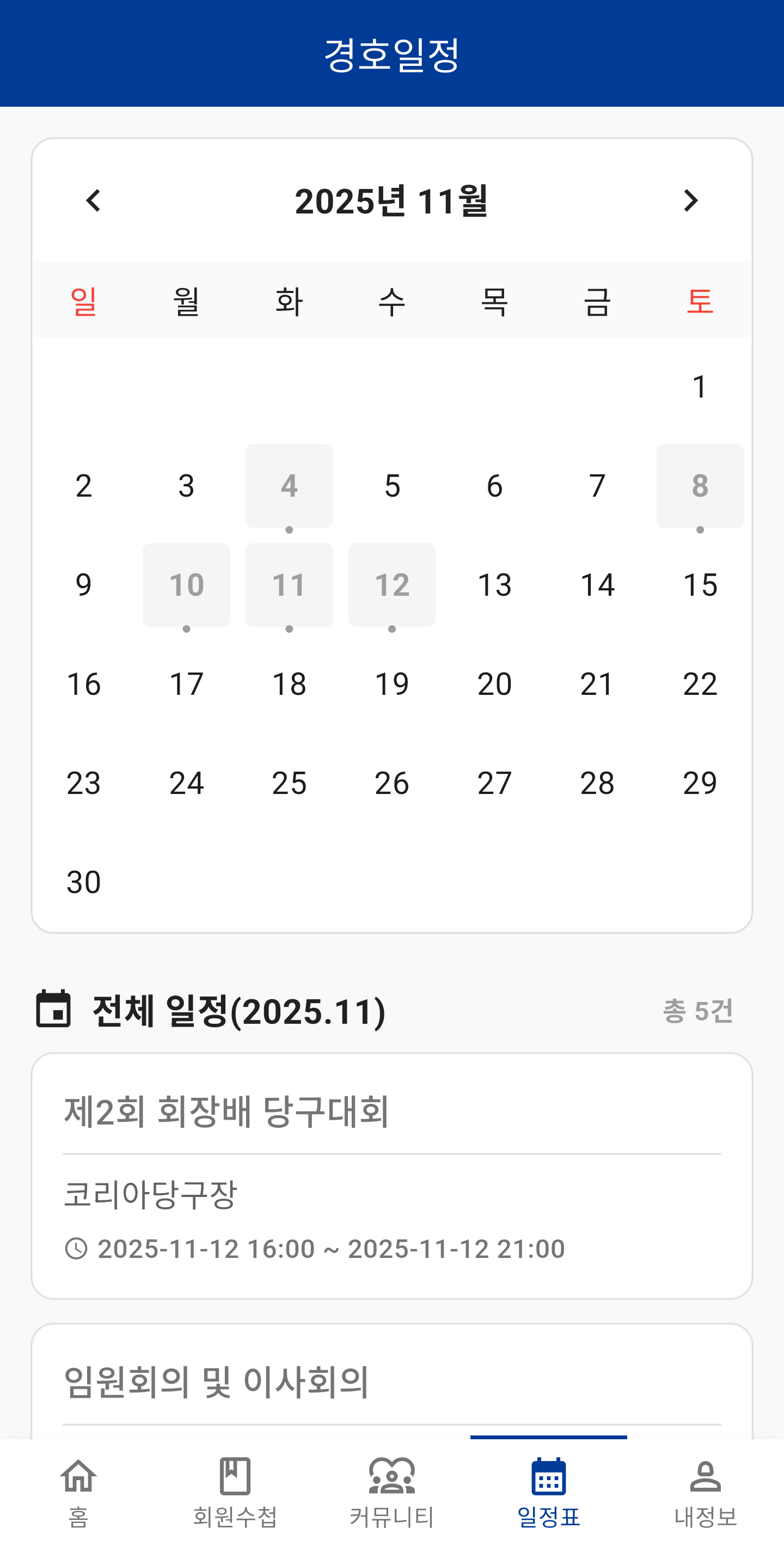Go to the next month
Screen dimensions: 784x1546
[690, 200]
